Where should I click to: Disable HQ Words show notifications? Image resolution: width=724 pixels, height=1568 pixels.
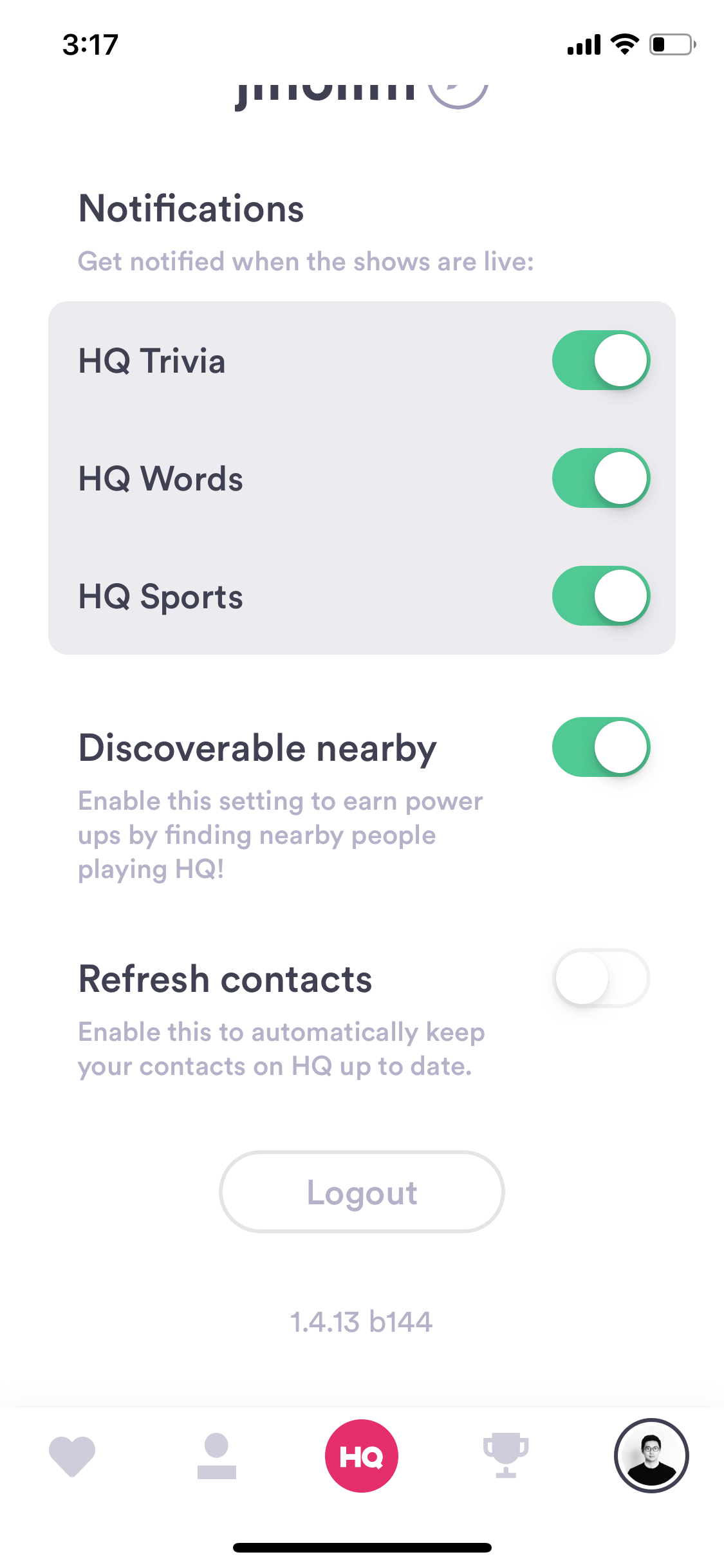coord(601,478)
